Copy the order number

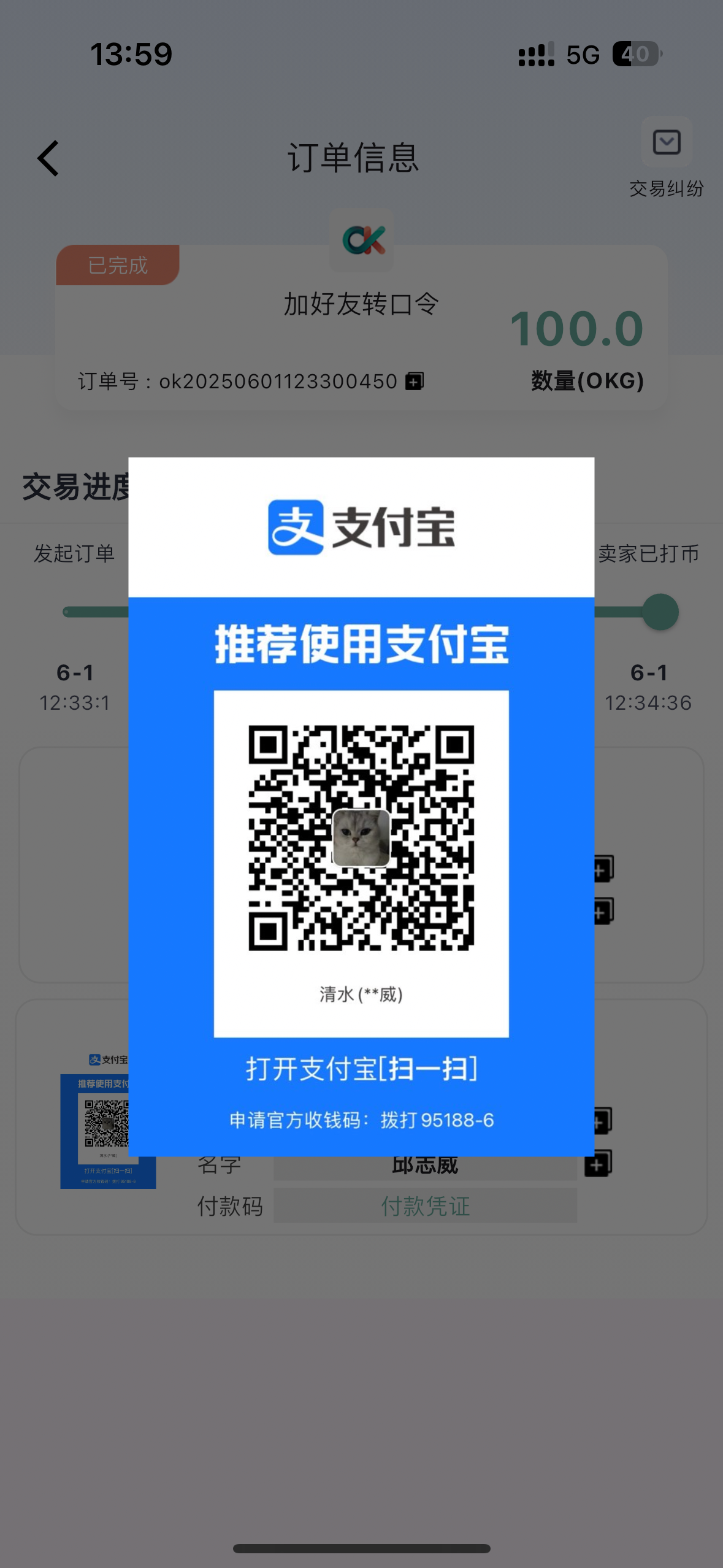coord(415,382)
